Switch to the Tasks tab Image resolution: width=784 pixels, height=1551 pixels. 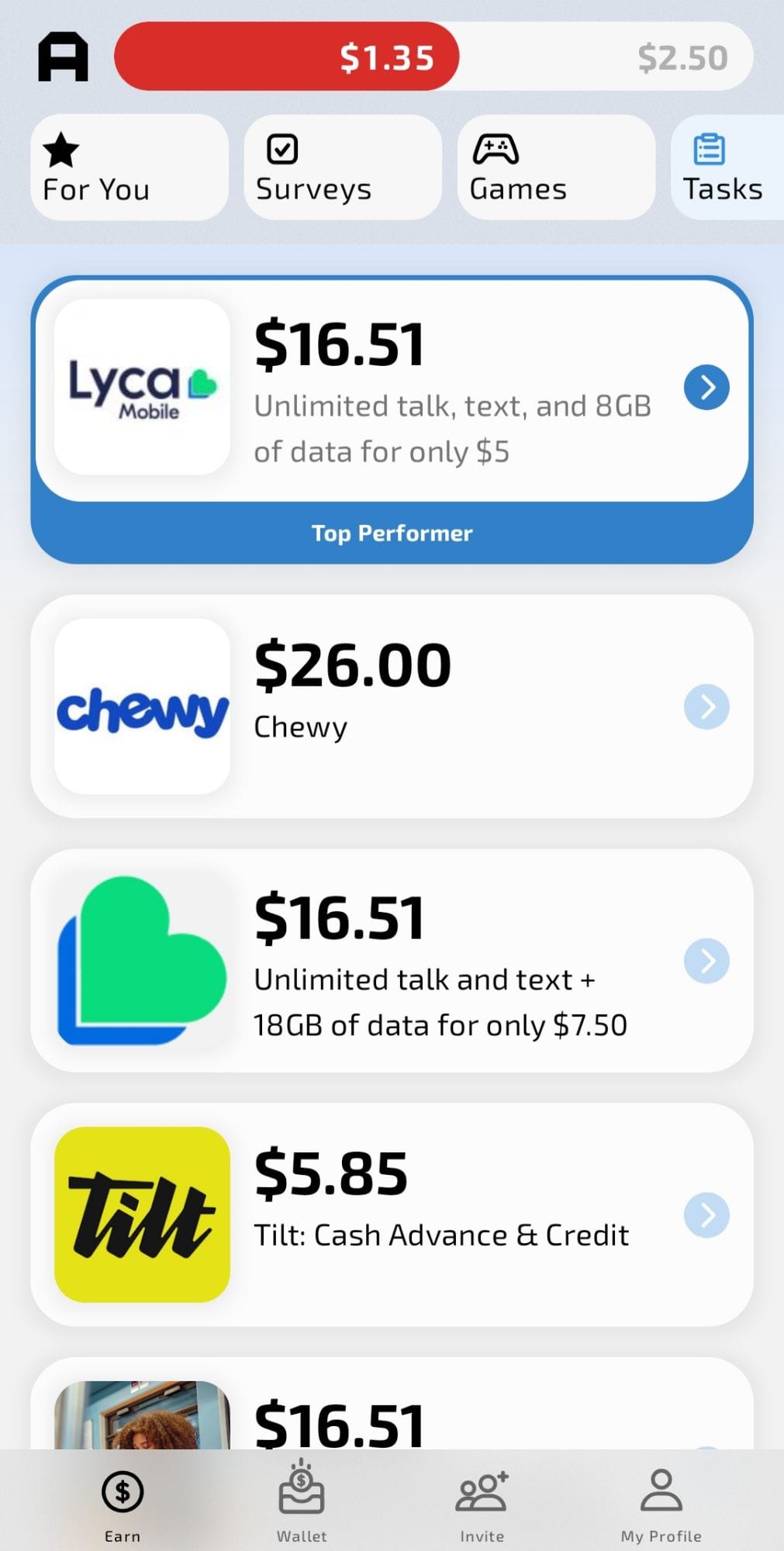tap(723, 167)
